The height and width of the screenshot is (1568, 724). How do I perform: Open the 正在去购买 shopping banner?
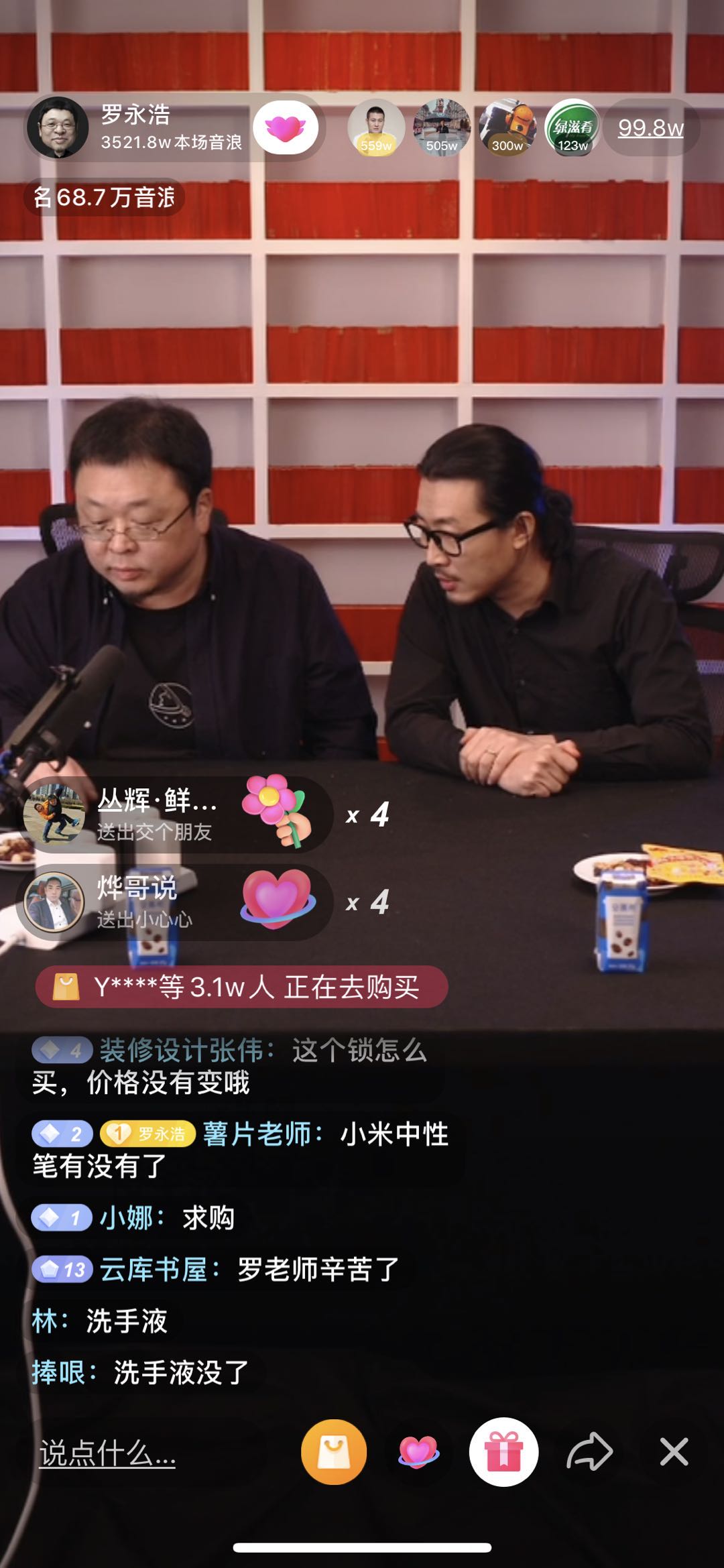coord(241,987)
